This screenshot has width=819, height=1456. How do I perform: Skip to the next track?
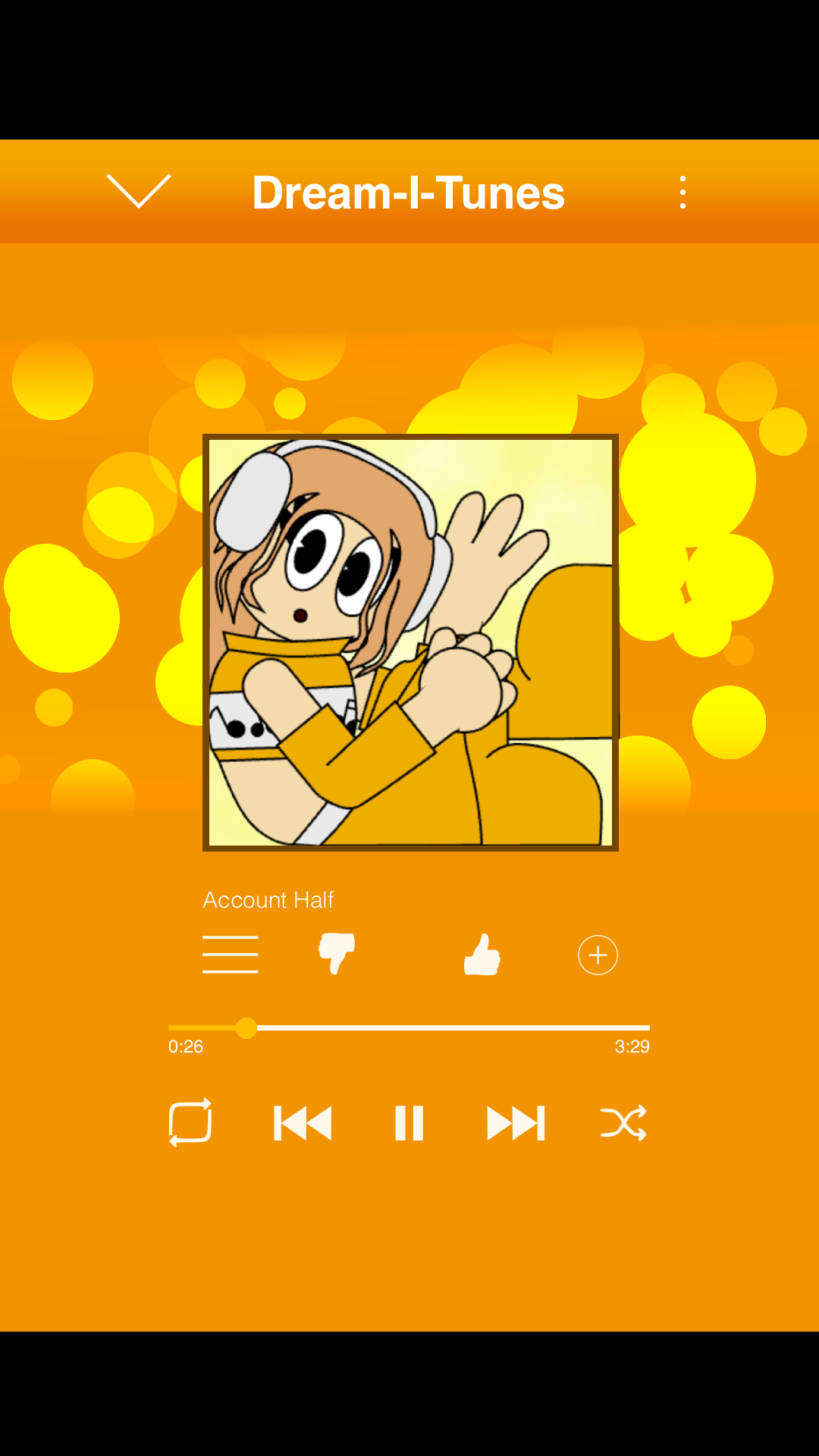tap(516, 1123)
